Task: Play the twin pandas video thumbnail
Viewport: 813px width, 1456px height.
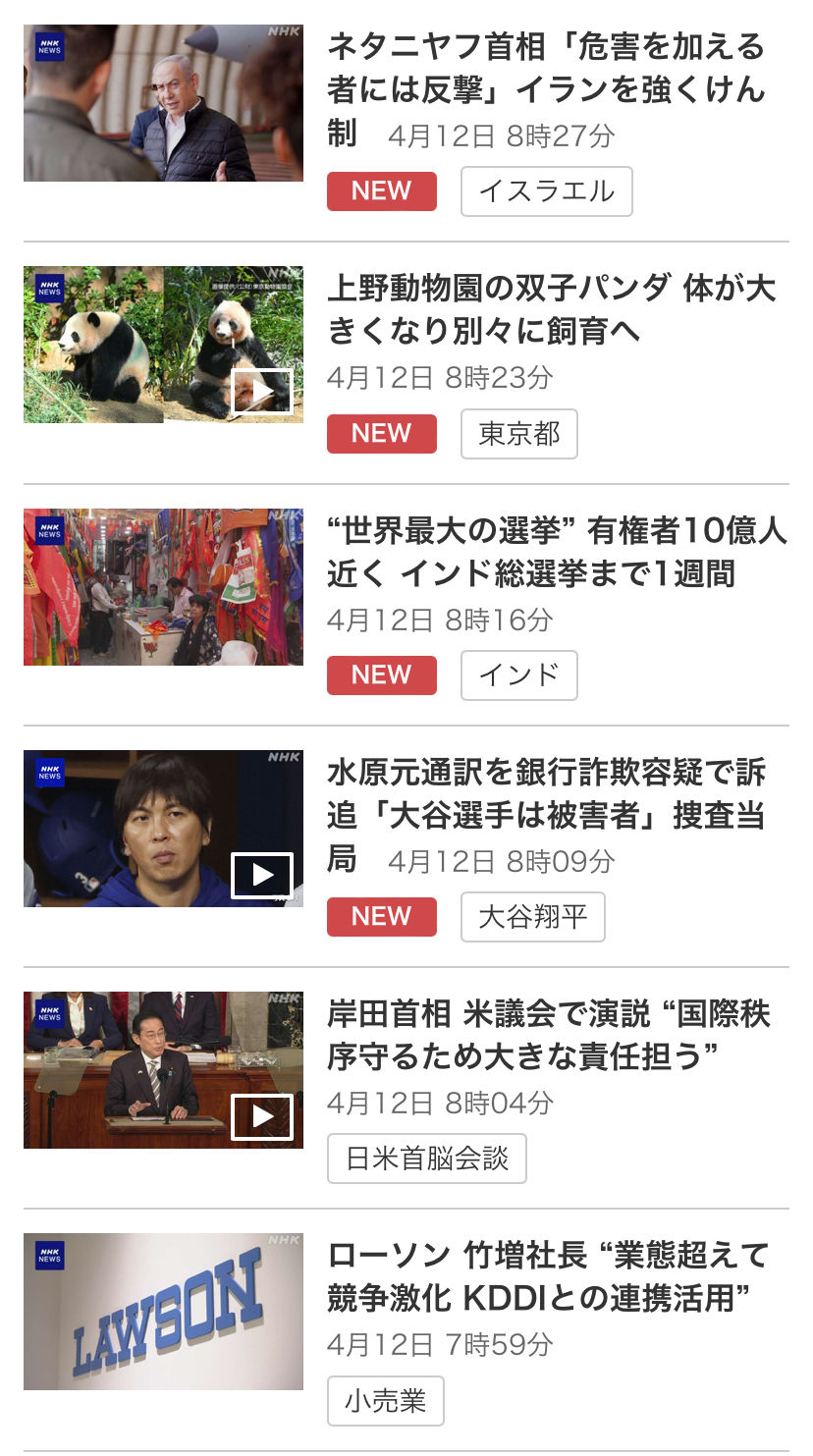Action: (261, 392)
